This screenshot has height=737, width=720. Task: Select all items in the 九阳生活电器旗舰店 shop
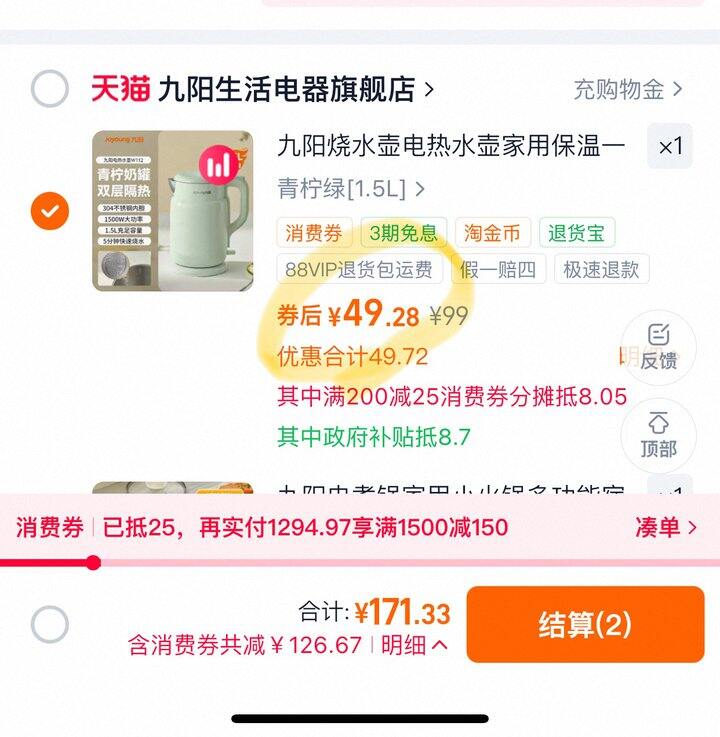[49, 89]
